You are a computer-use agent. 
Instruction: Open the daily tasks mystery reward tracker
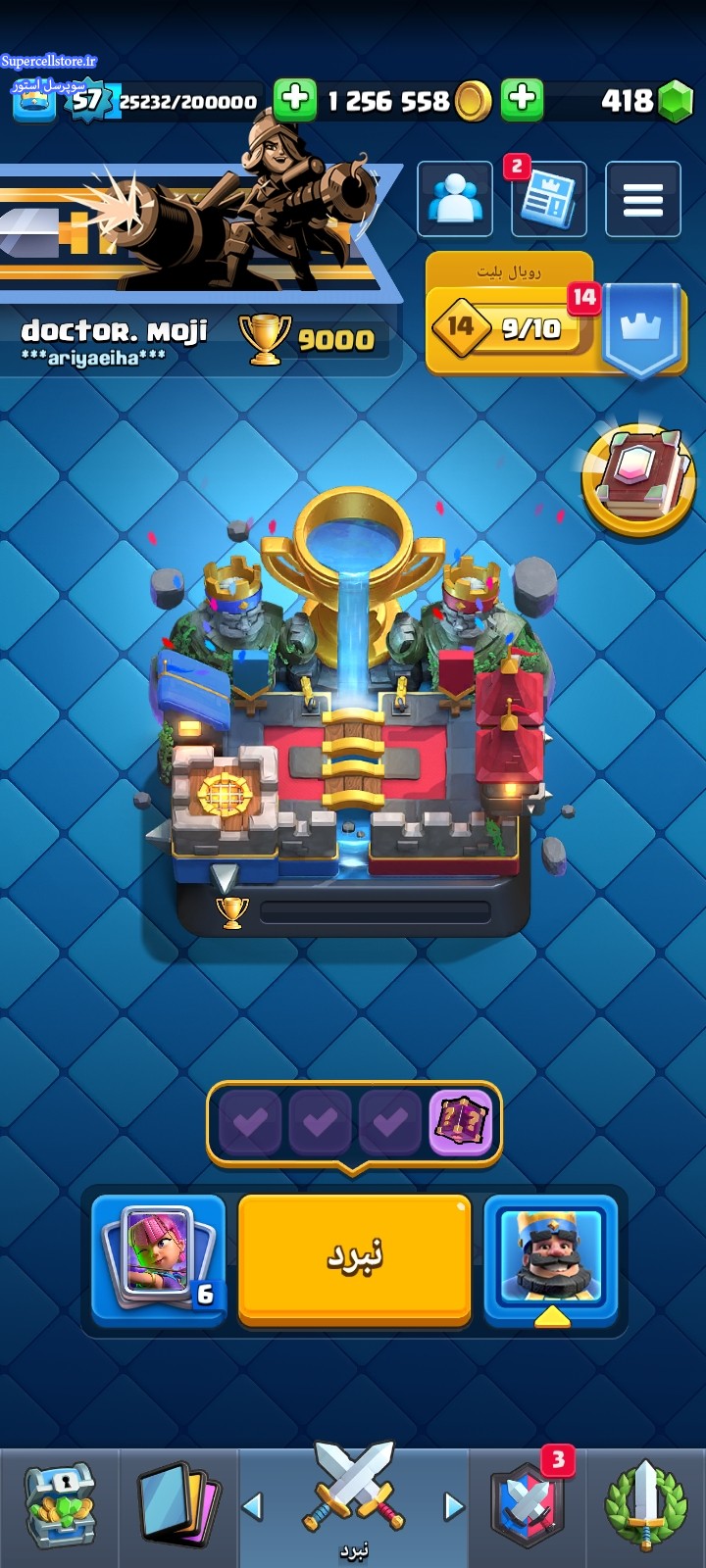354,1123
